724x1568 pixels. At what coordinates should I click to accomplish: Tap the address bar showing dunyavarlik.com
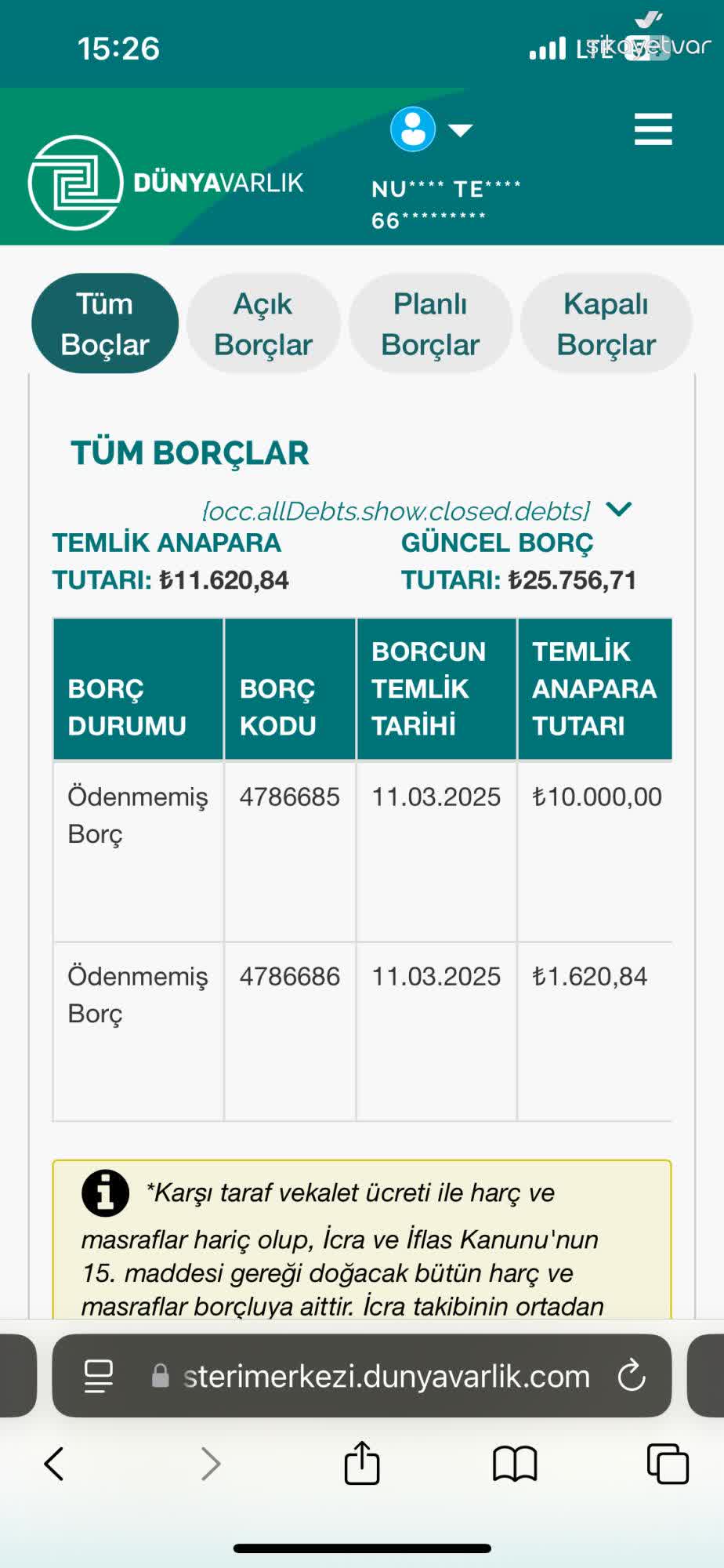(x=387, y=1376)
